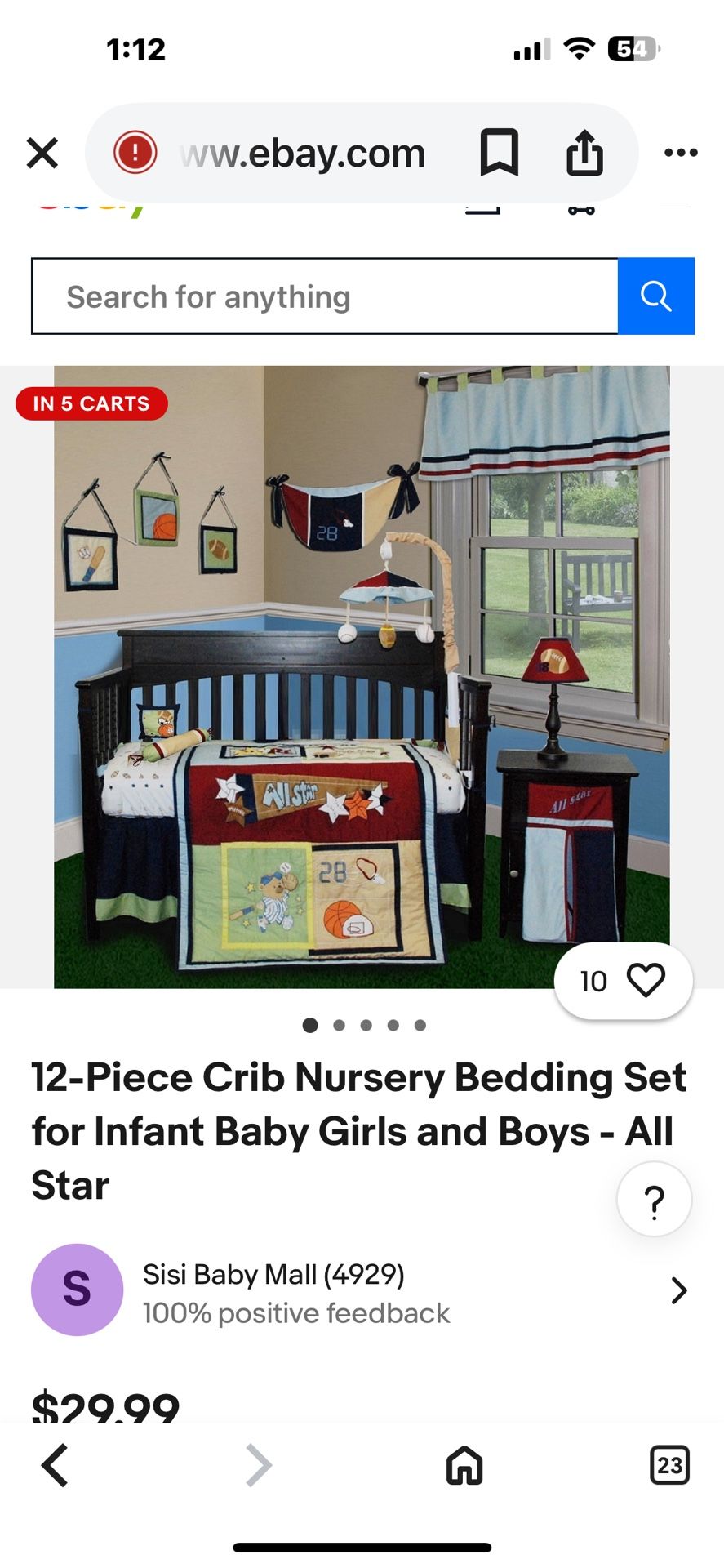Open the crib bedding product photo
Screen dimensions: 724x1568
[x=362, y=676]
